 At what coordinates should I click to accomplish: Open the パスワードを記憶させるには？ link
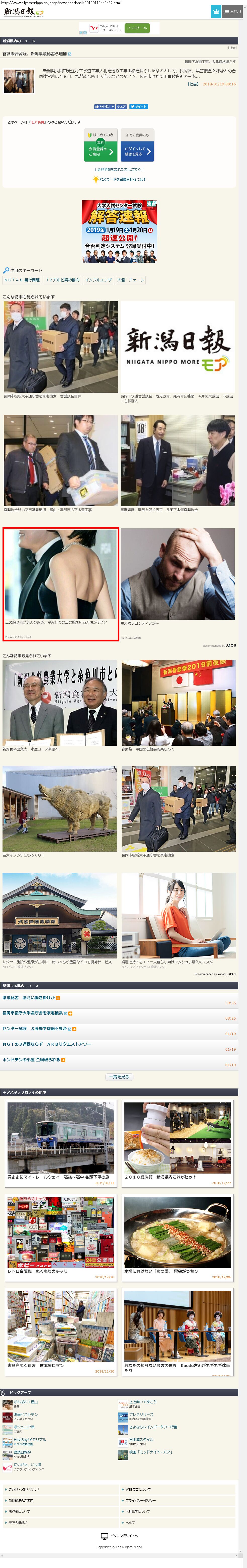[120, 180]
